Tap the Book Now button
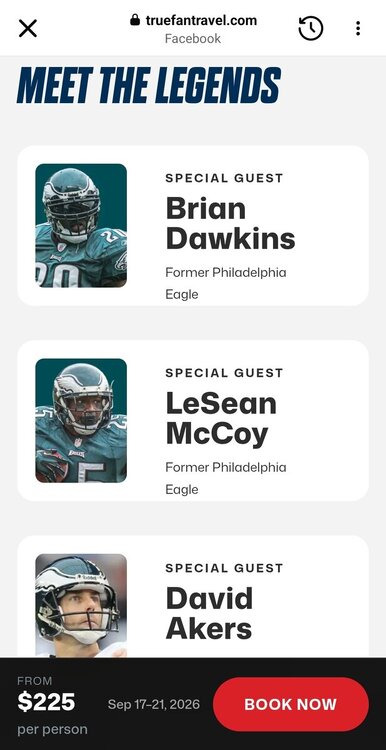The width and height of the screenshot is (386, 750). (x=290, y=704)
